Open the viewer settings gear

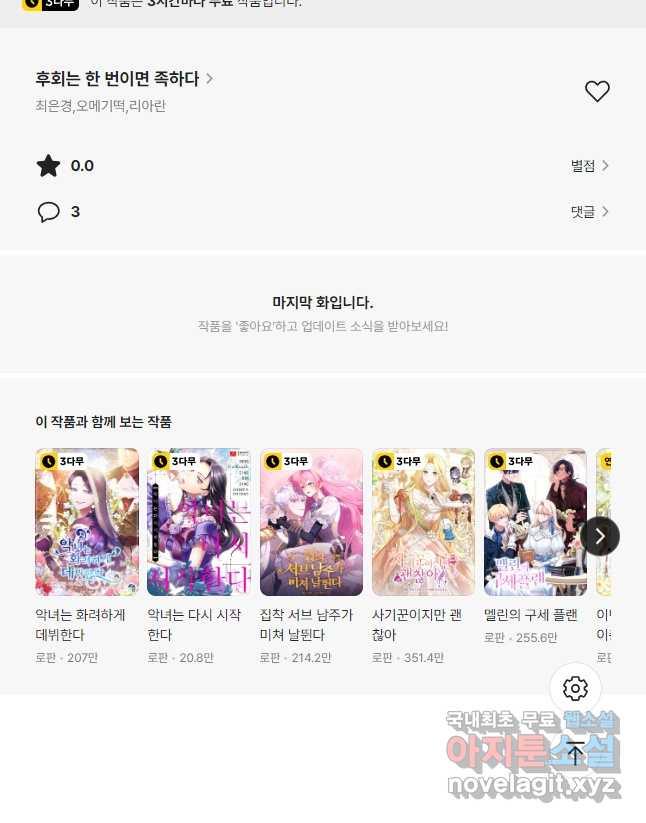pyautogui.click(x=575, y=688)
